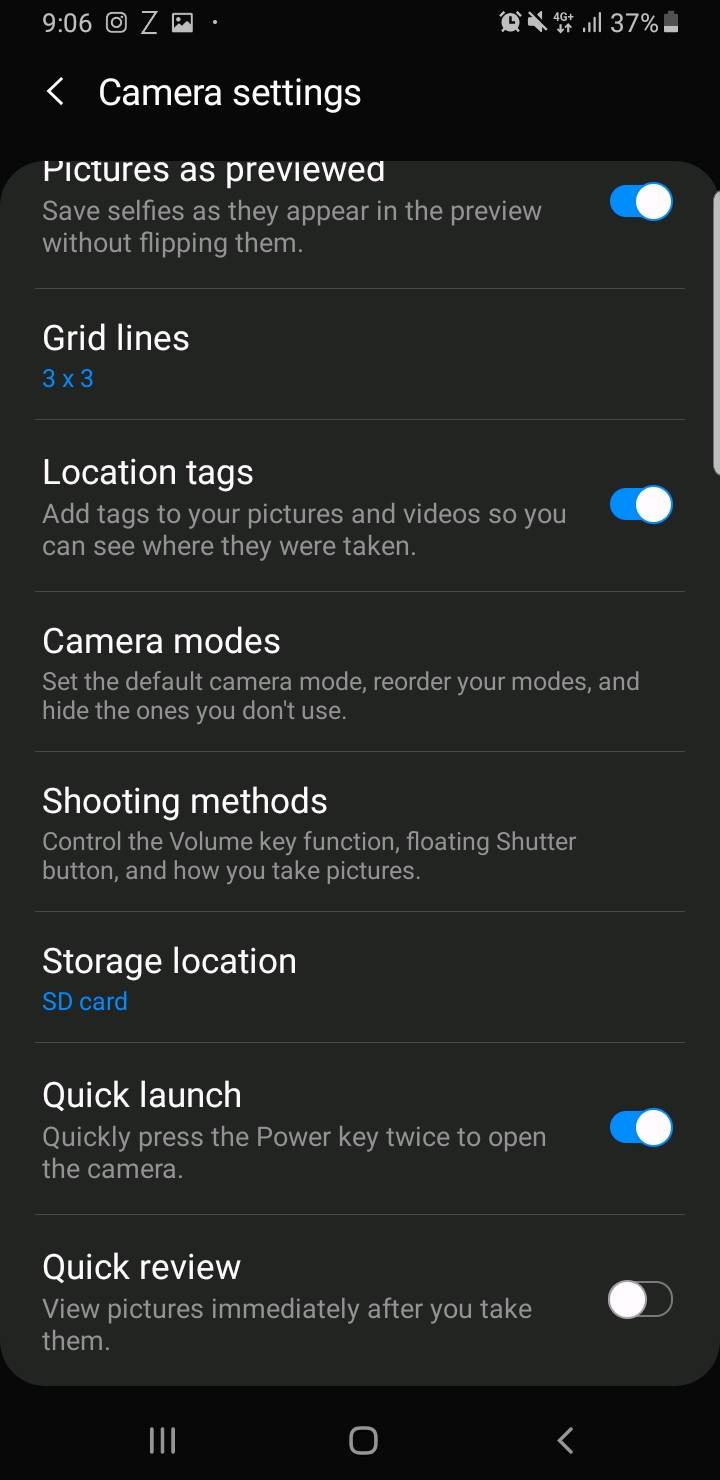
Task: Enable Quick review switch
Action: [641, 1300]
